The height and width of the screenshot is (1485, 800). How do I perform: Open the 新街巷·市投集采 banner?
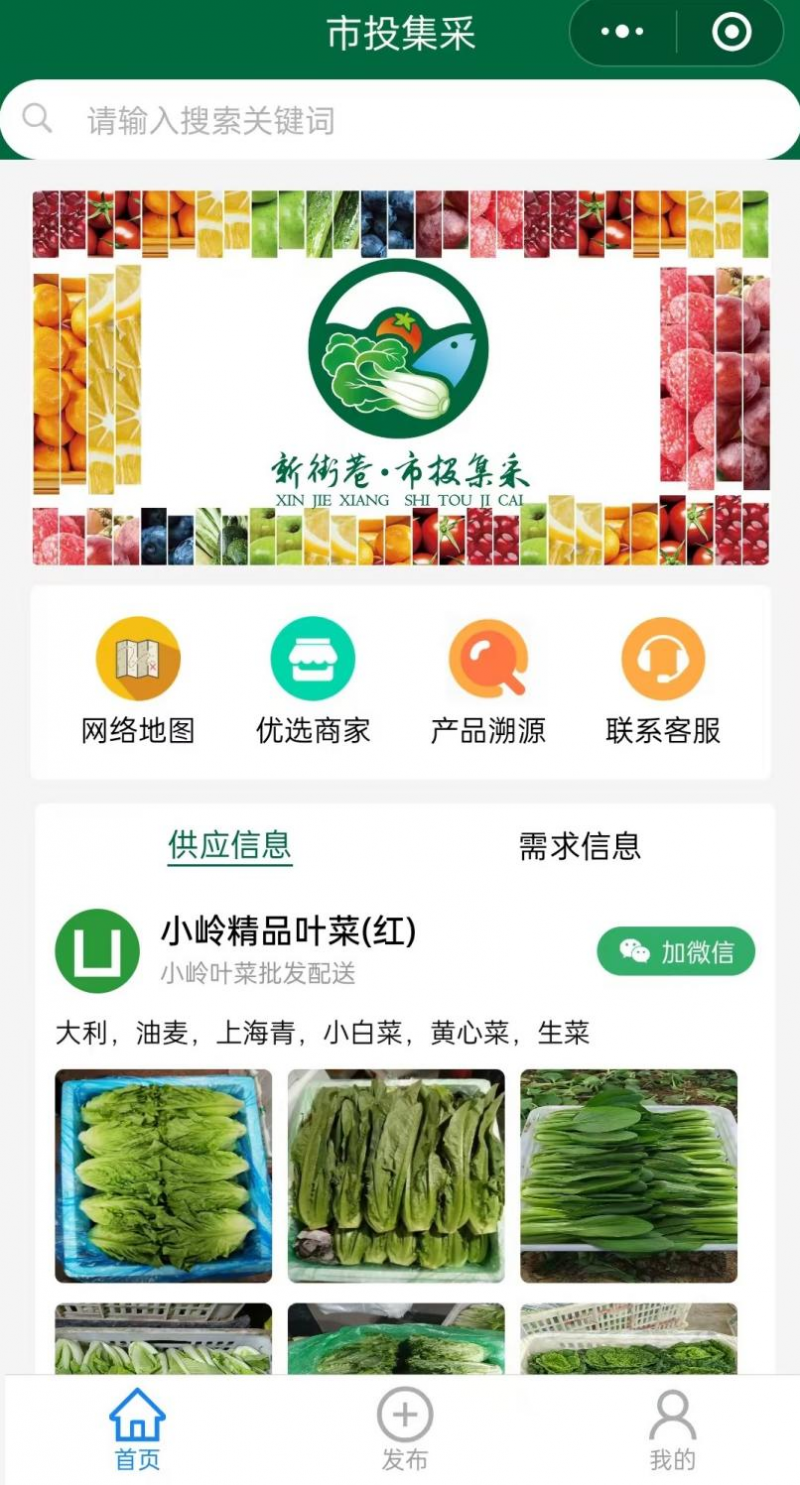400,378
